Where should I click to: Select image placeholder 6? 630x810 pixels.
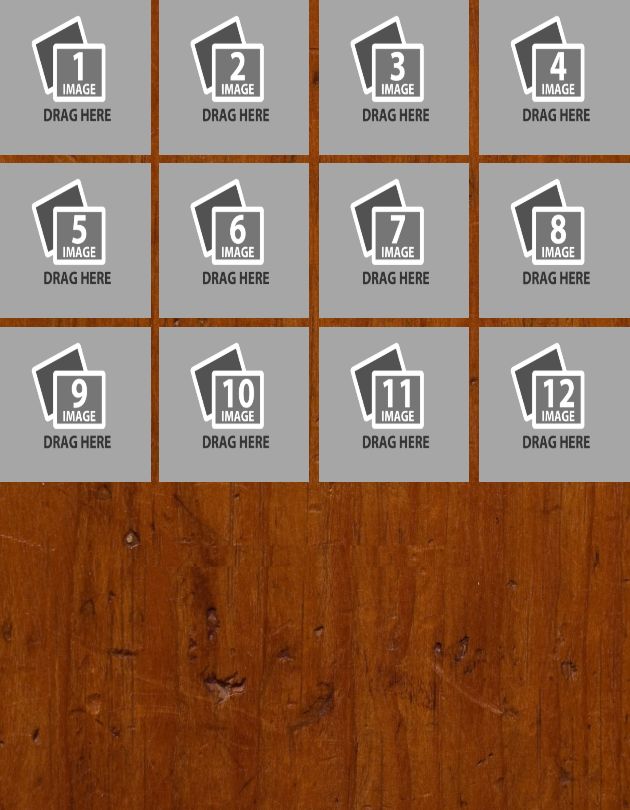click(234, 240)
